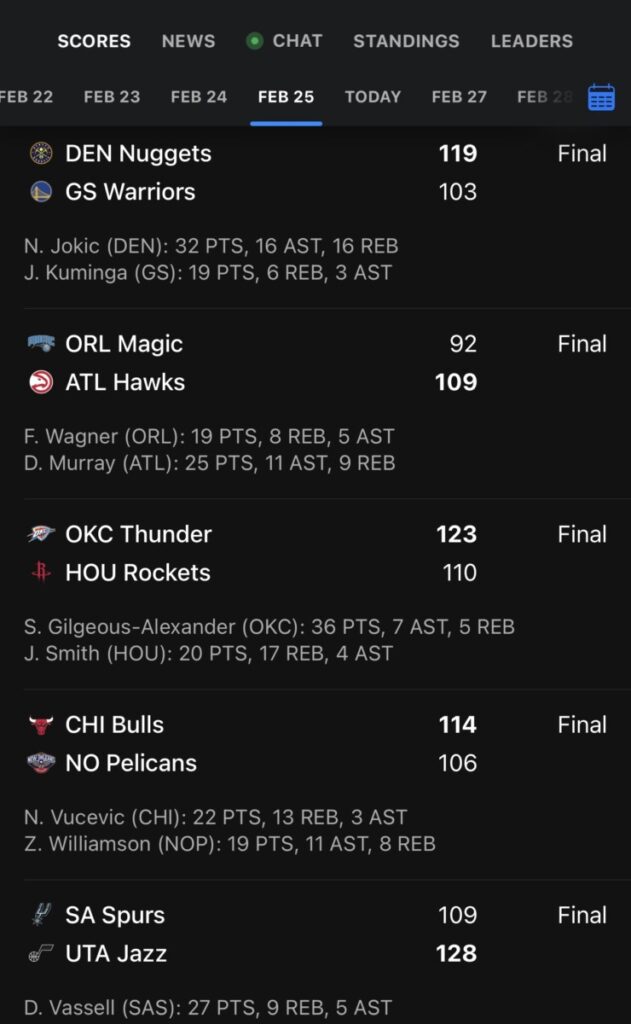Open the Chat tab
The width and height of the screenshot is (631, 1024).
coord(285,41)
